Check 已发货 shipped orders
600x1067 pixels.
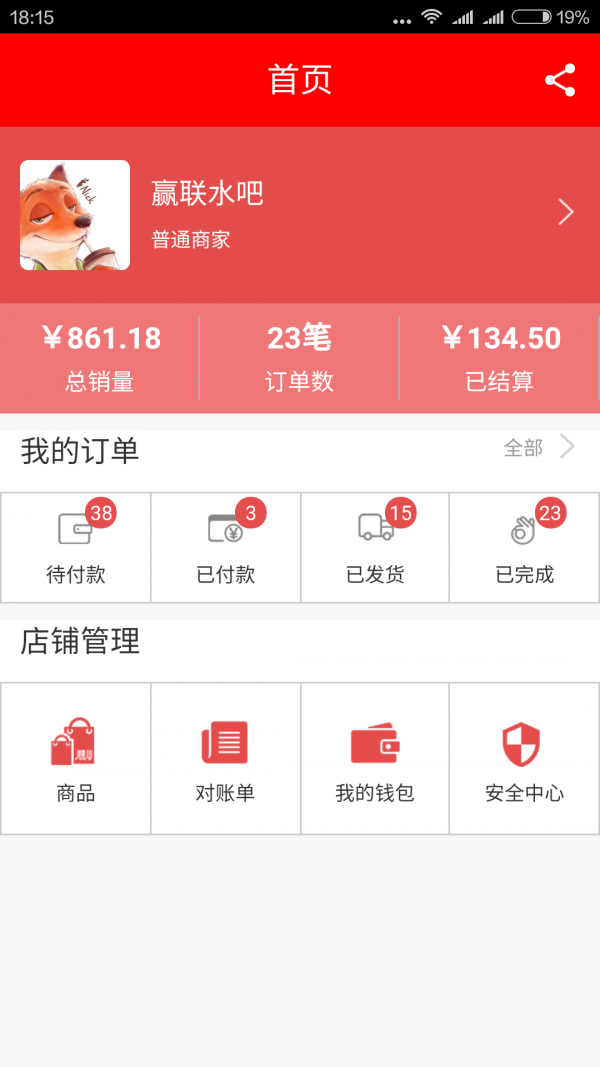click(375, 547)
